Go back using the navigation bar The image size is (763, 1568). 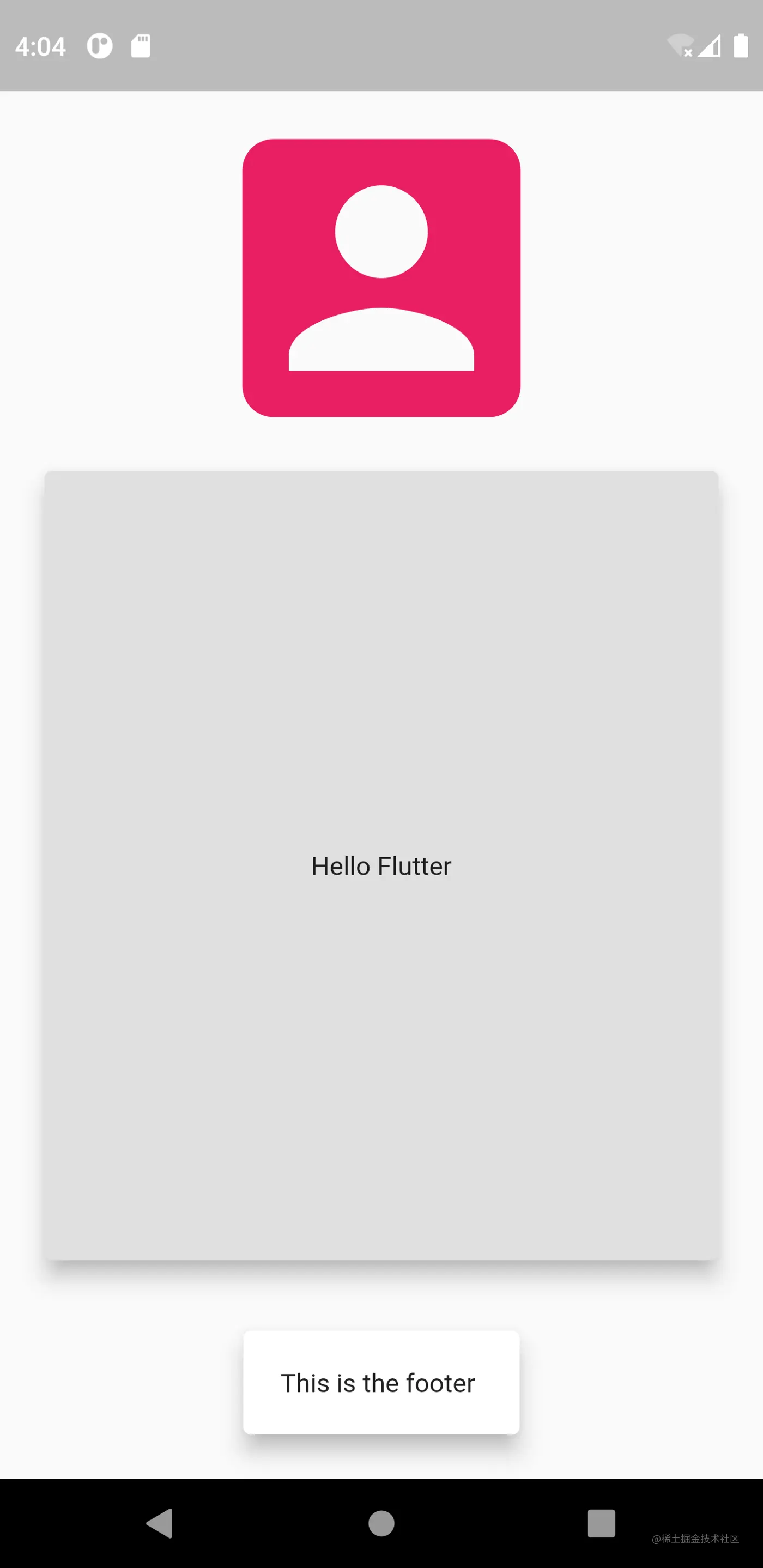[x=161, y=1523]
